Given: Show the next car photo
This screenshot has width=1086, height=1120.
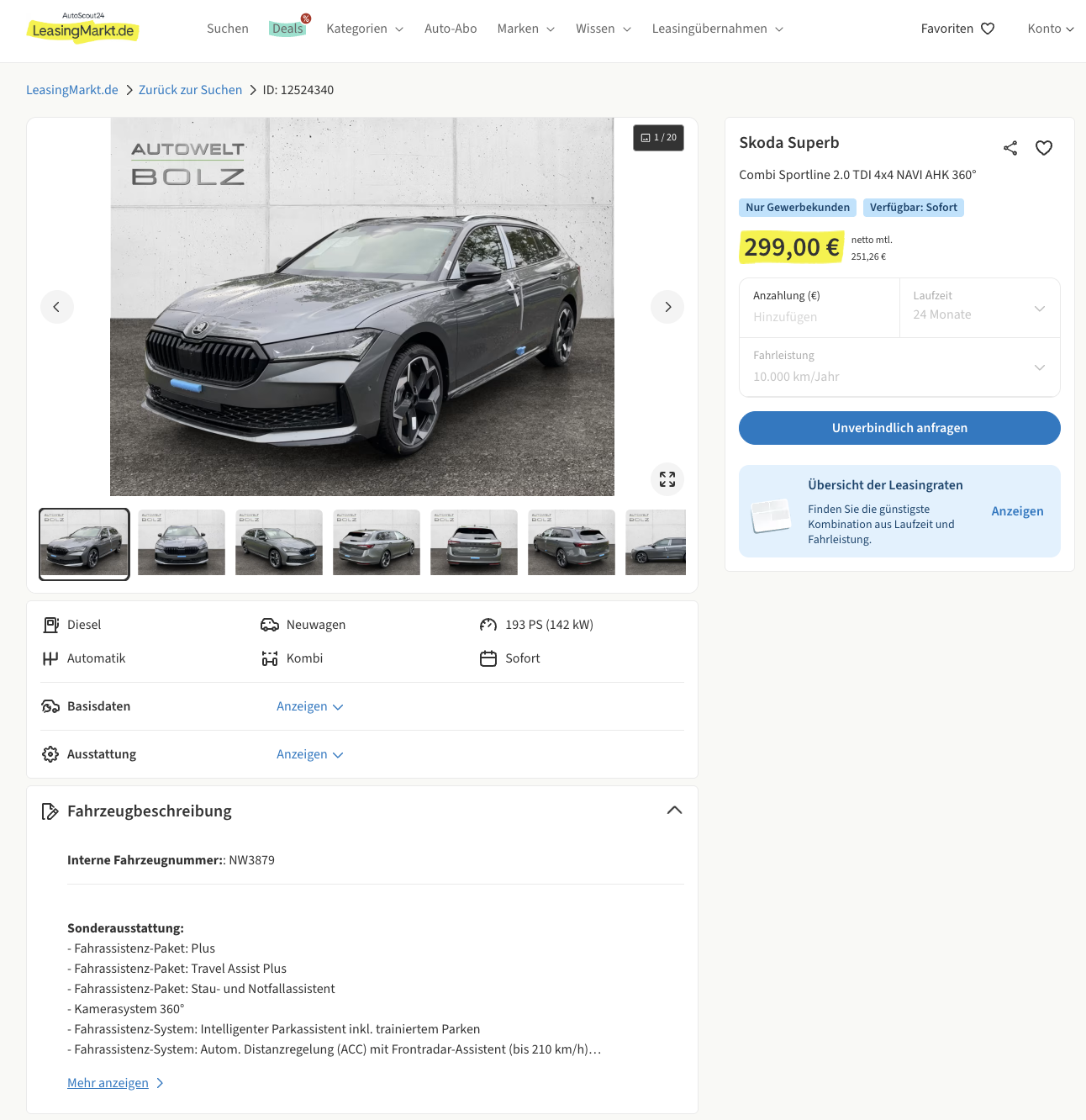Looking at the screenshot, I should pyautogui.click(x=667, y=307).
